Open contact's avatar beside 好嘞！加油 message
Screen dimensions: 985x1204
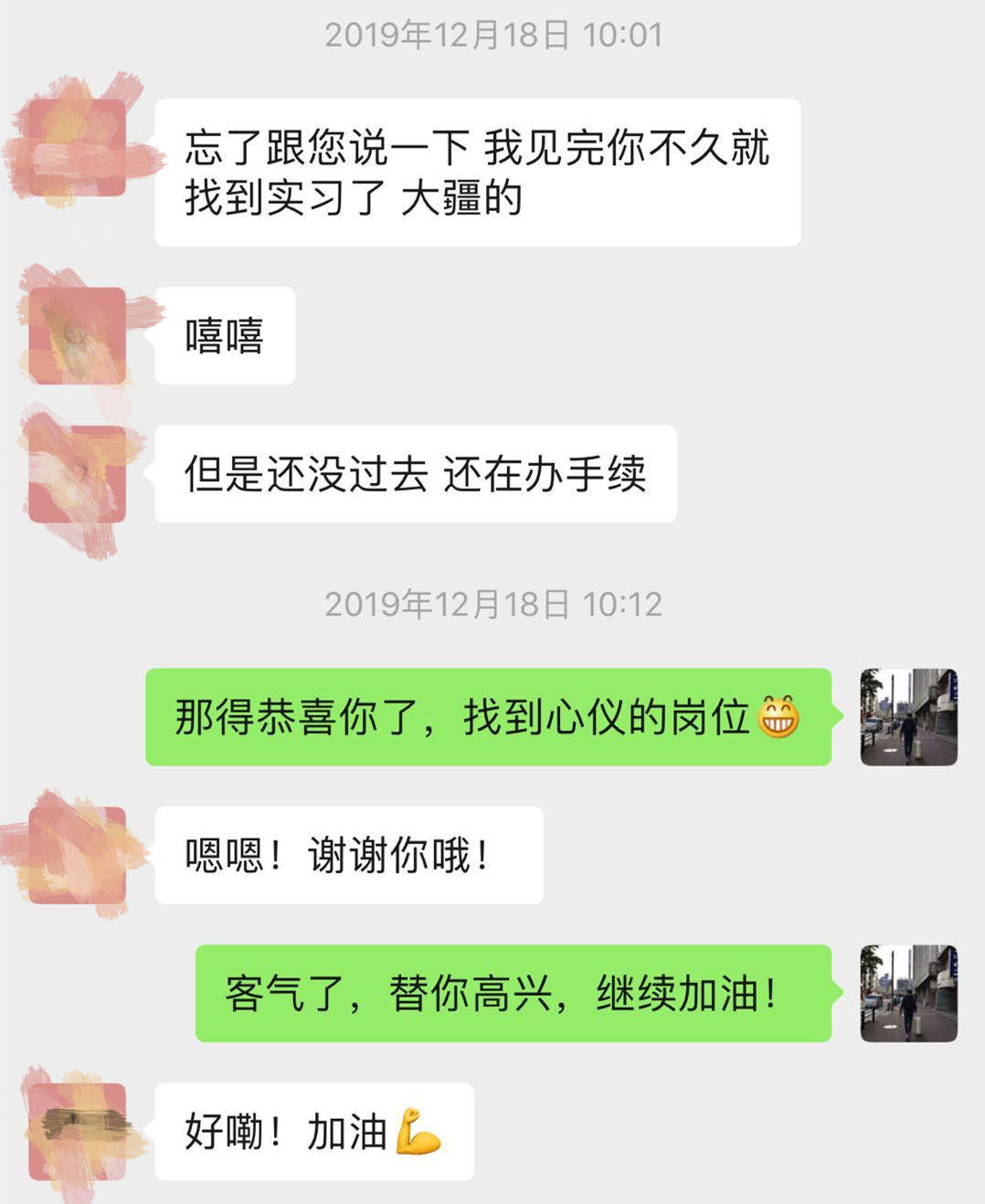77,1131
